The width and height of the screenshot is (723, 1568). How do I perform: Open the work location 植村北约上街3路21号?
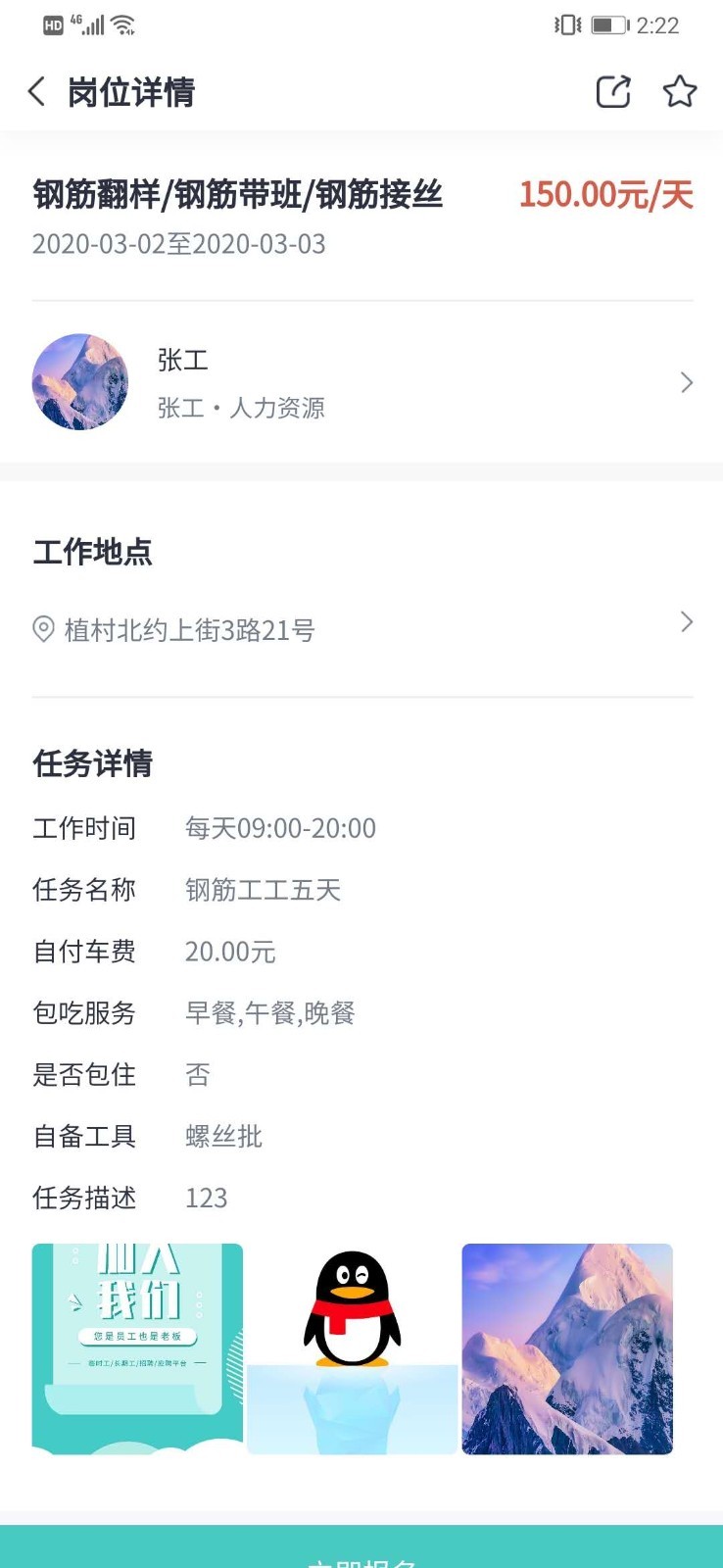[x=361, y=628]
